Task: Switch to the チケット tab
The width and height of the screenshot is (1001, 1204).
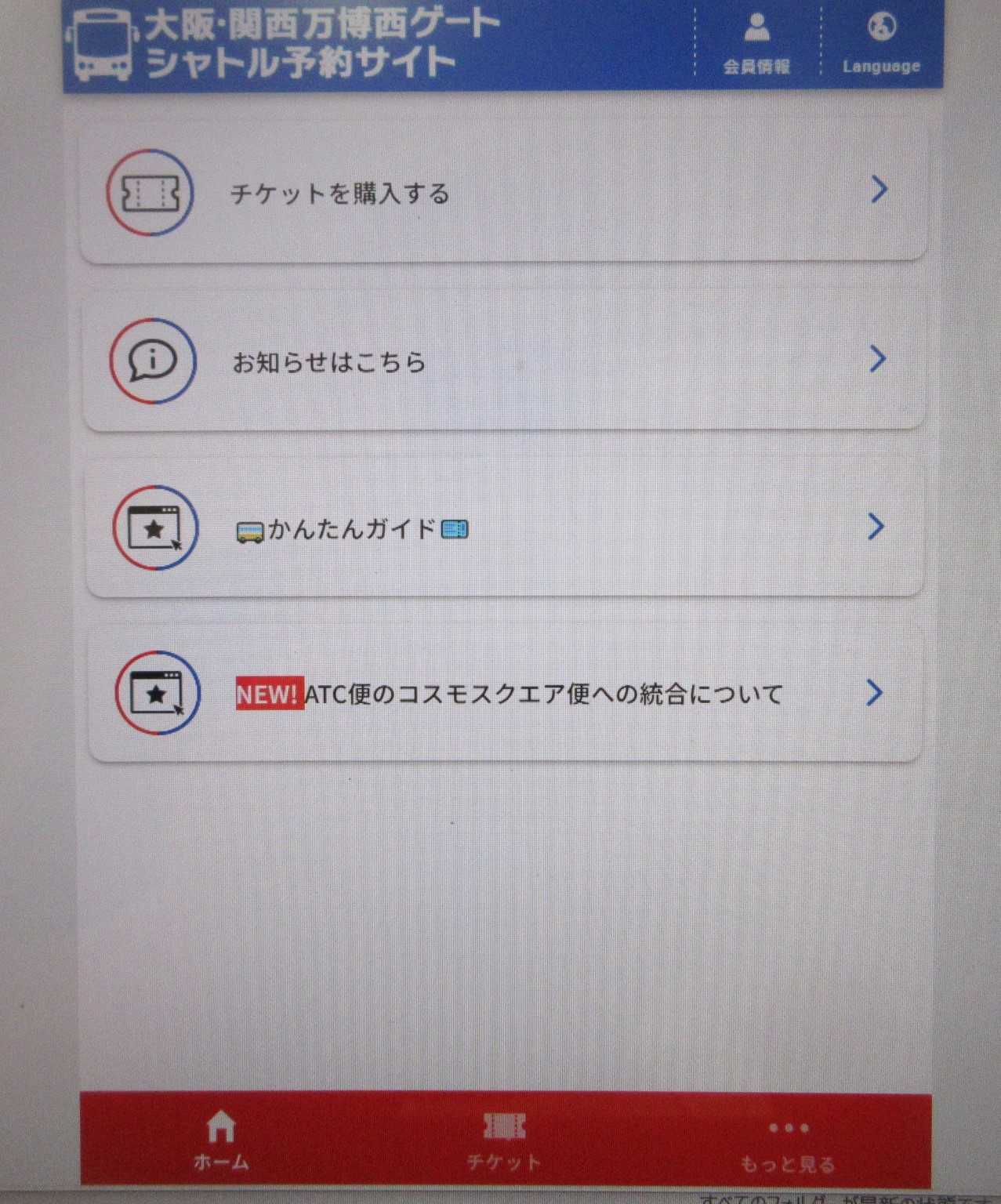Action: coord(504,1141)
